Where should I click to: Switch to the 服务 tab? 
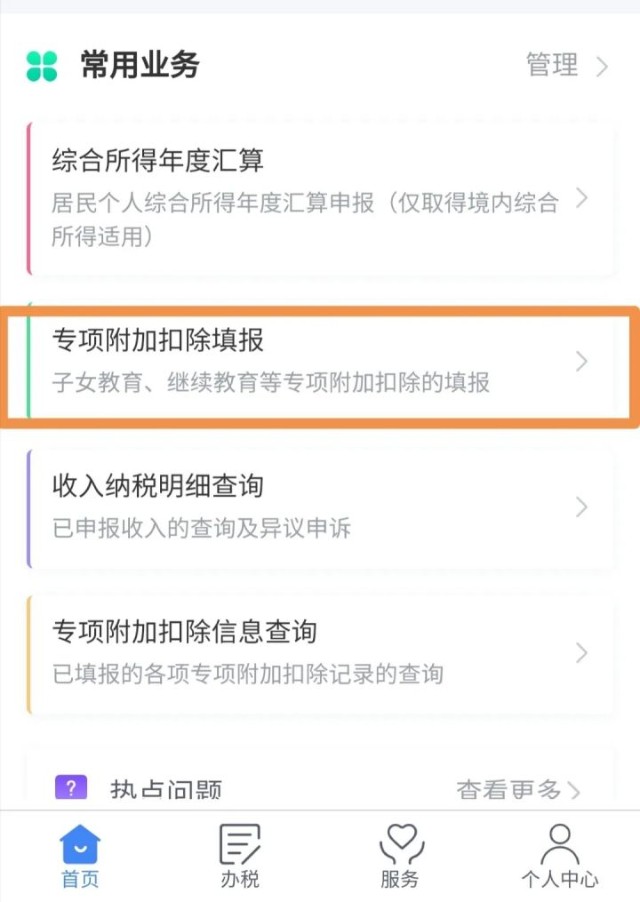click(x=400, y=857)
